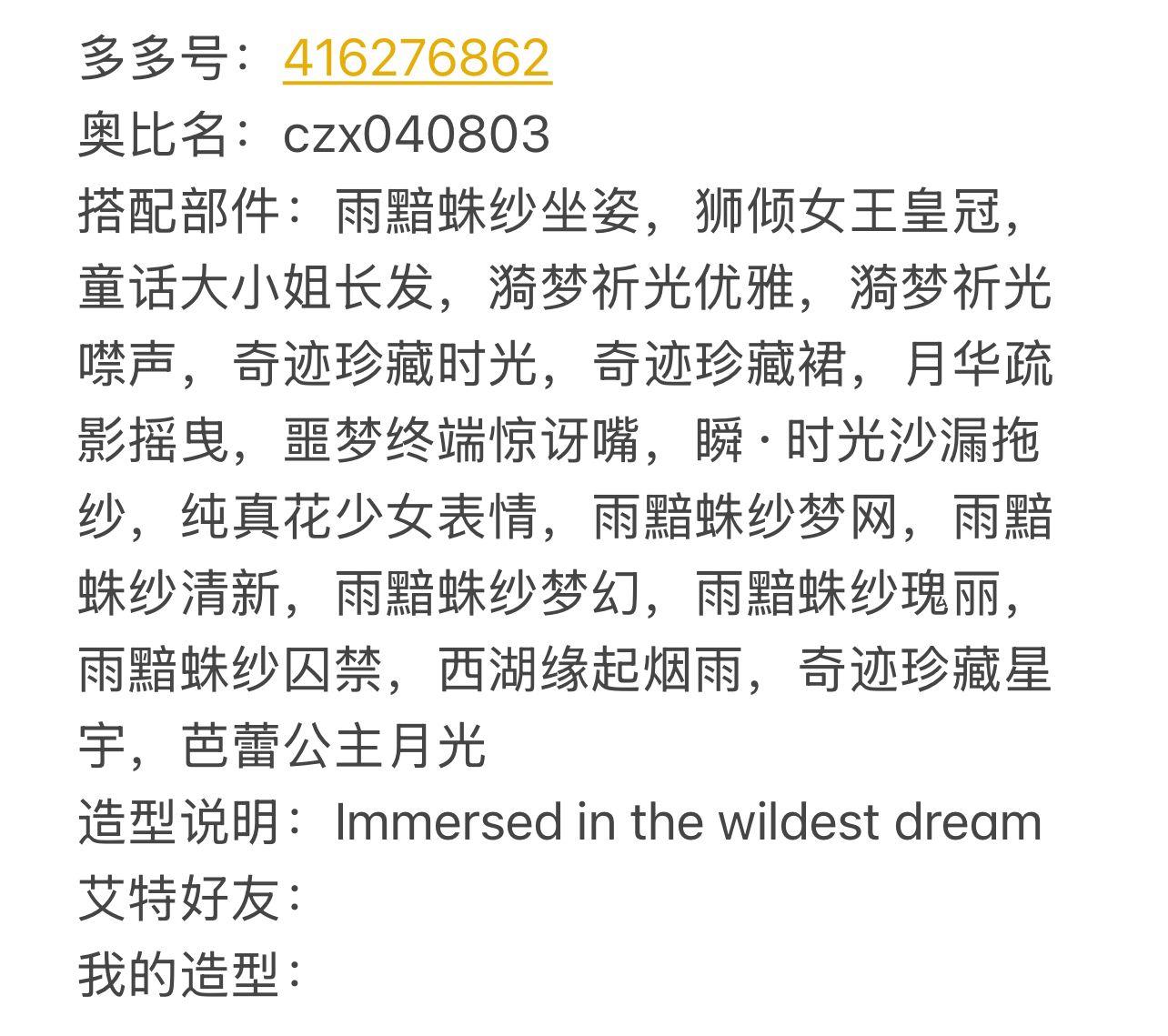Open the linked number 416276862
Image resolution: width=1168 pixels, height=1036 pixels.
pos(417,57)
